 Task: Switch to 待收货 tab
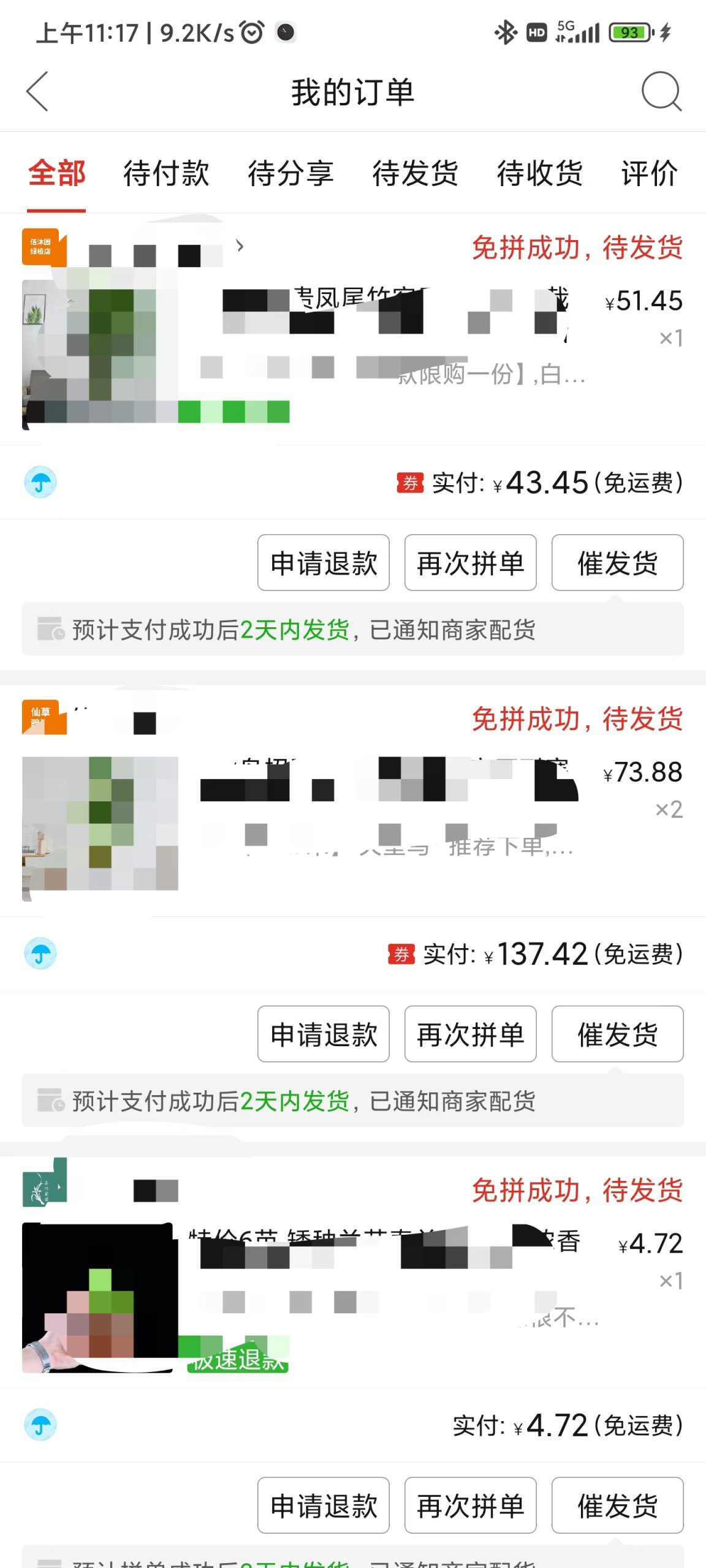(x=539, y=173)
